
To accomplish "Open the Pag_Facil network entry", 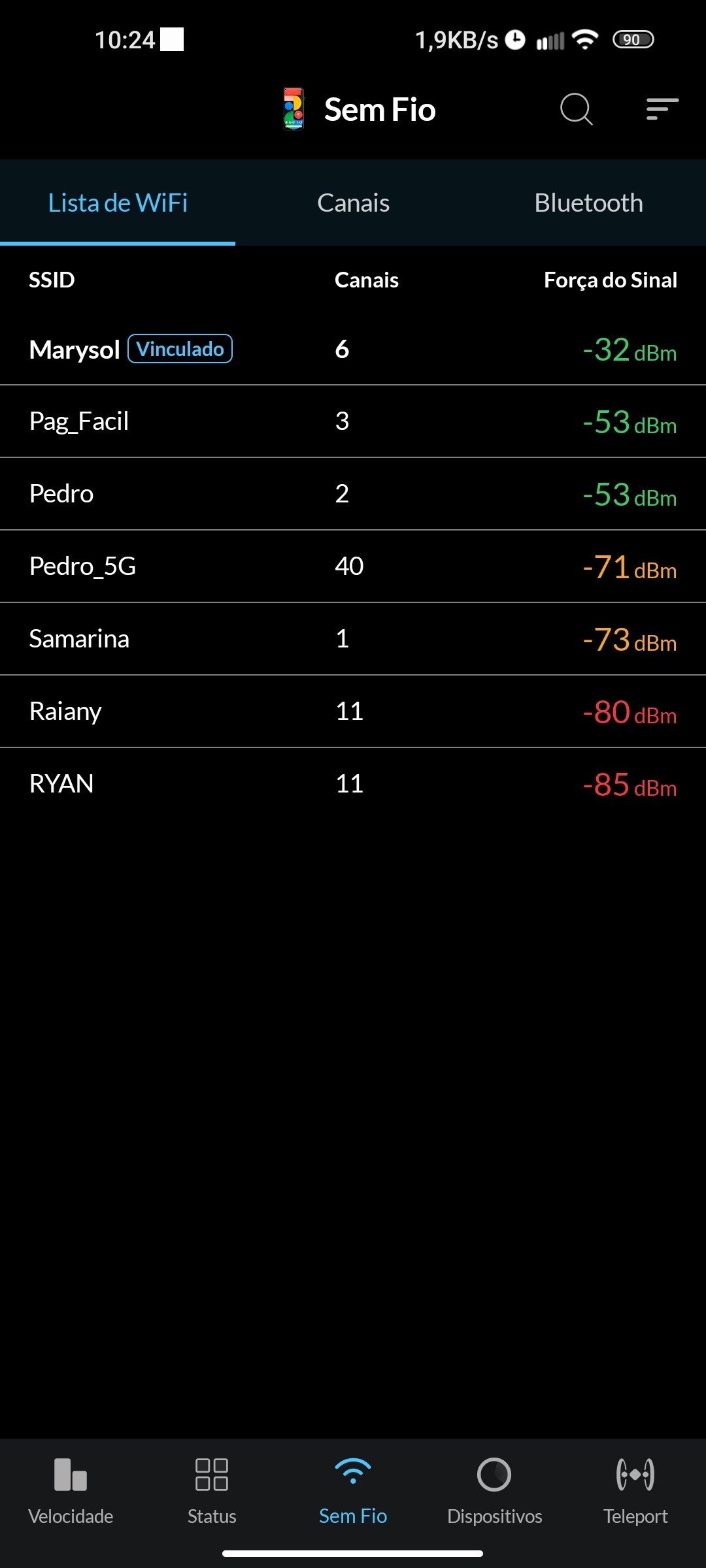I will point(353,421).
